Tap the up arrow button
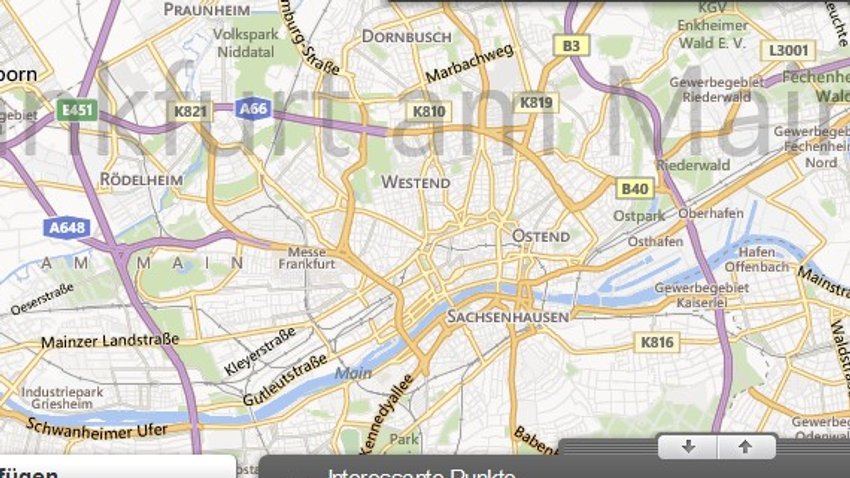The height and width of the screenshot is (478, 850). pos(743,447)
